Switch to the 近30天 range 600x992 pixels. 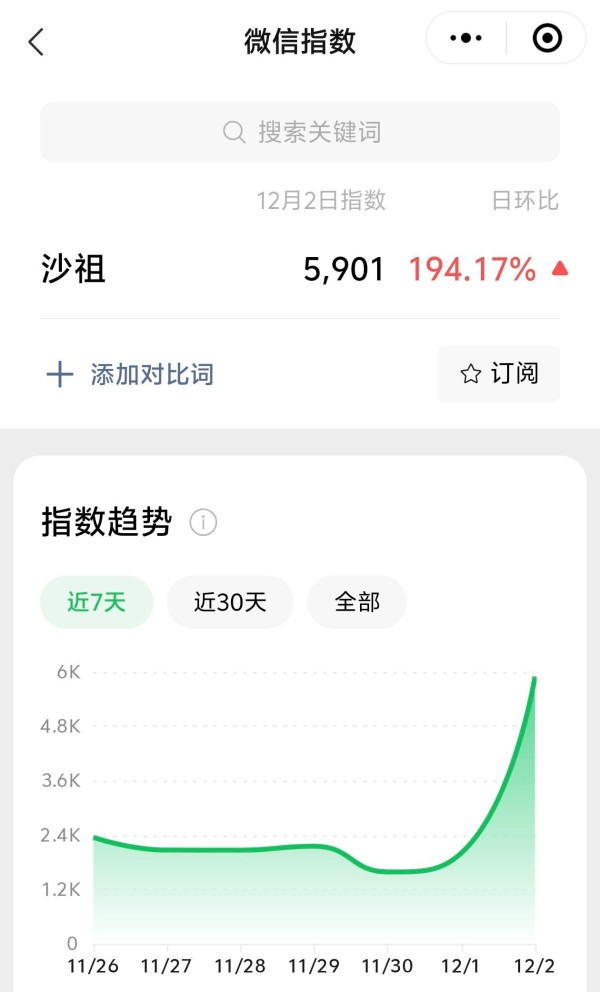tap(230, 602)
